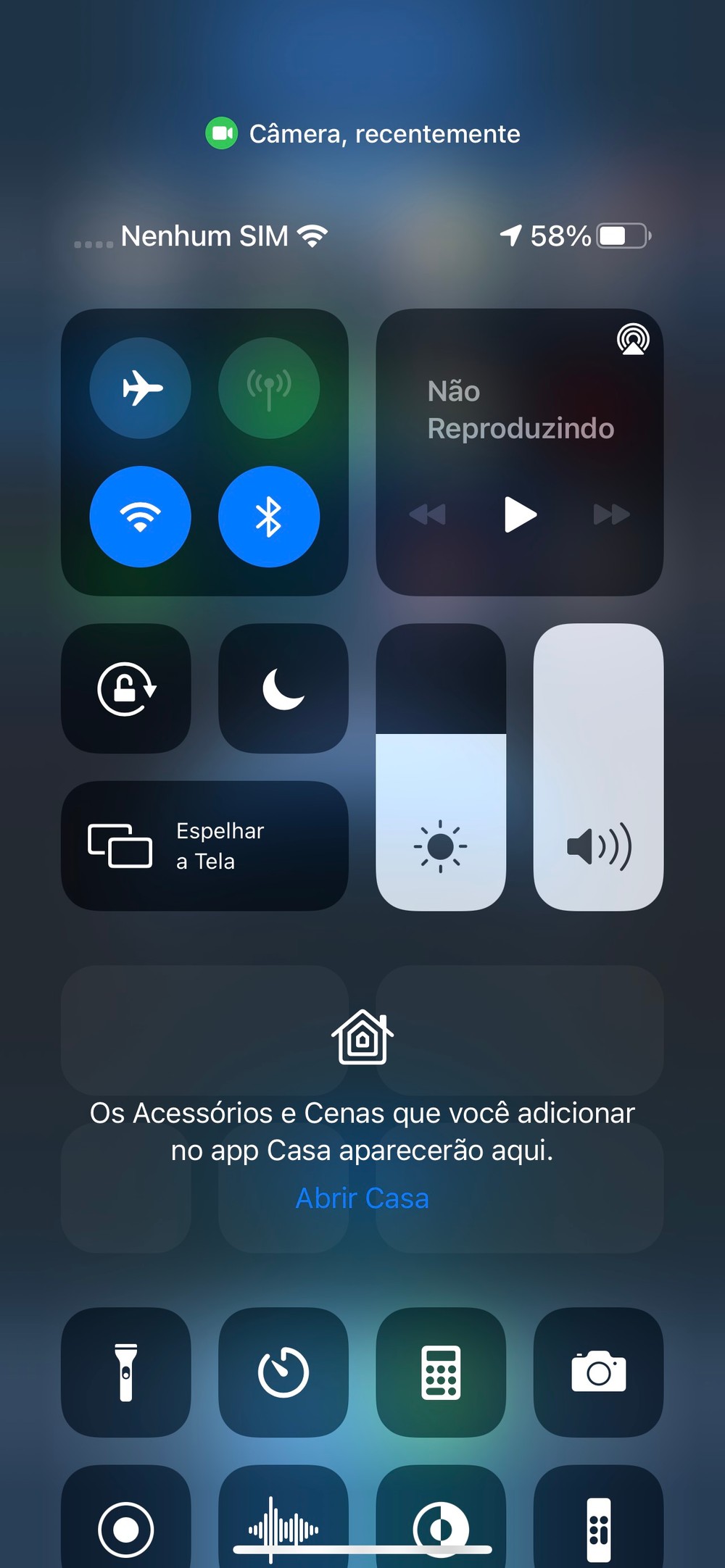Open the timer
The image size is (725, 1568).
click(x=283, y=1372)
